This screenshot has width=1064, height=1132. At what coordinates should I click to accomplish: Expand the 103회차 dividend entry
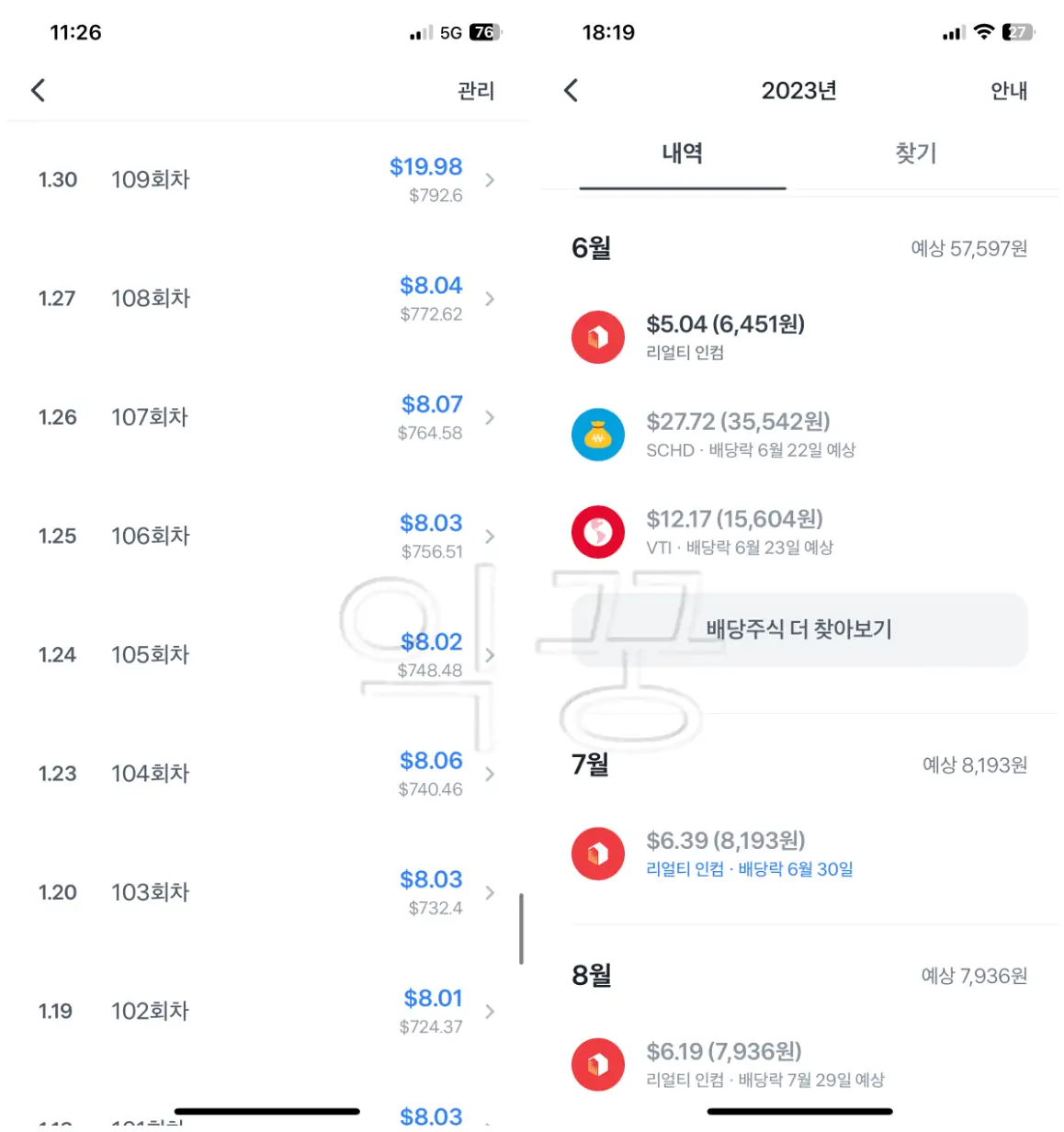(490, 892)
